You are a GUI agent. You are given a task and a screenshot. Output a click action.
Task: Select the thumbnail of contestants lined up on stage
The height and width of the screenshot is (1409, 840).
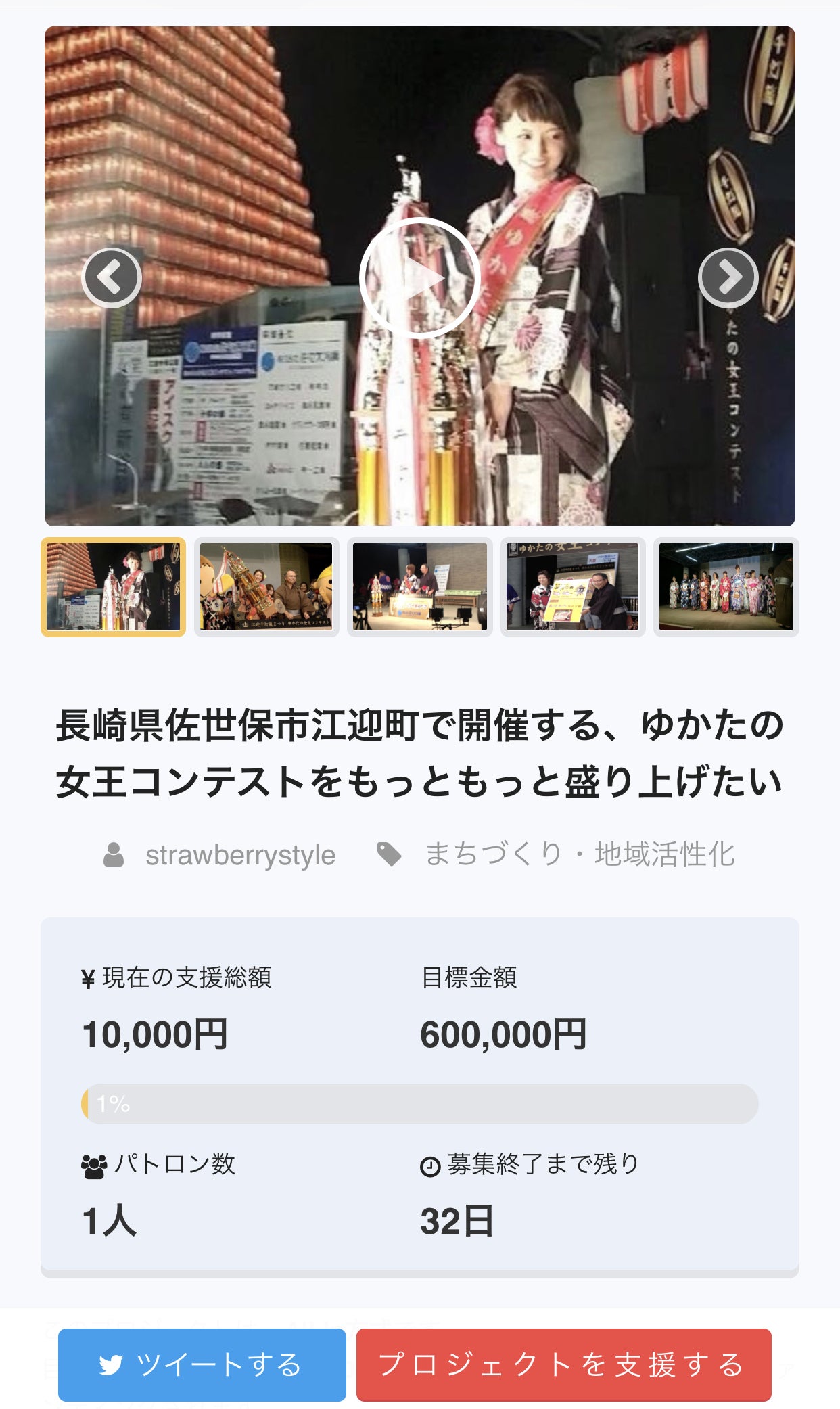pyautogui.click(x=726, y=586)
